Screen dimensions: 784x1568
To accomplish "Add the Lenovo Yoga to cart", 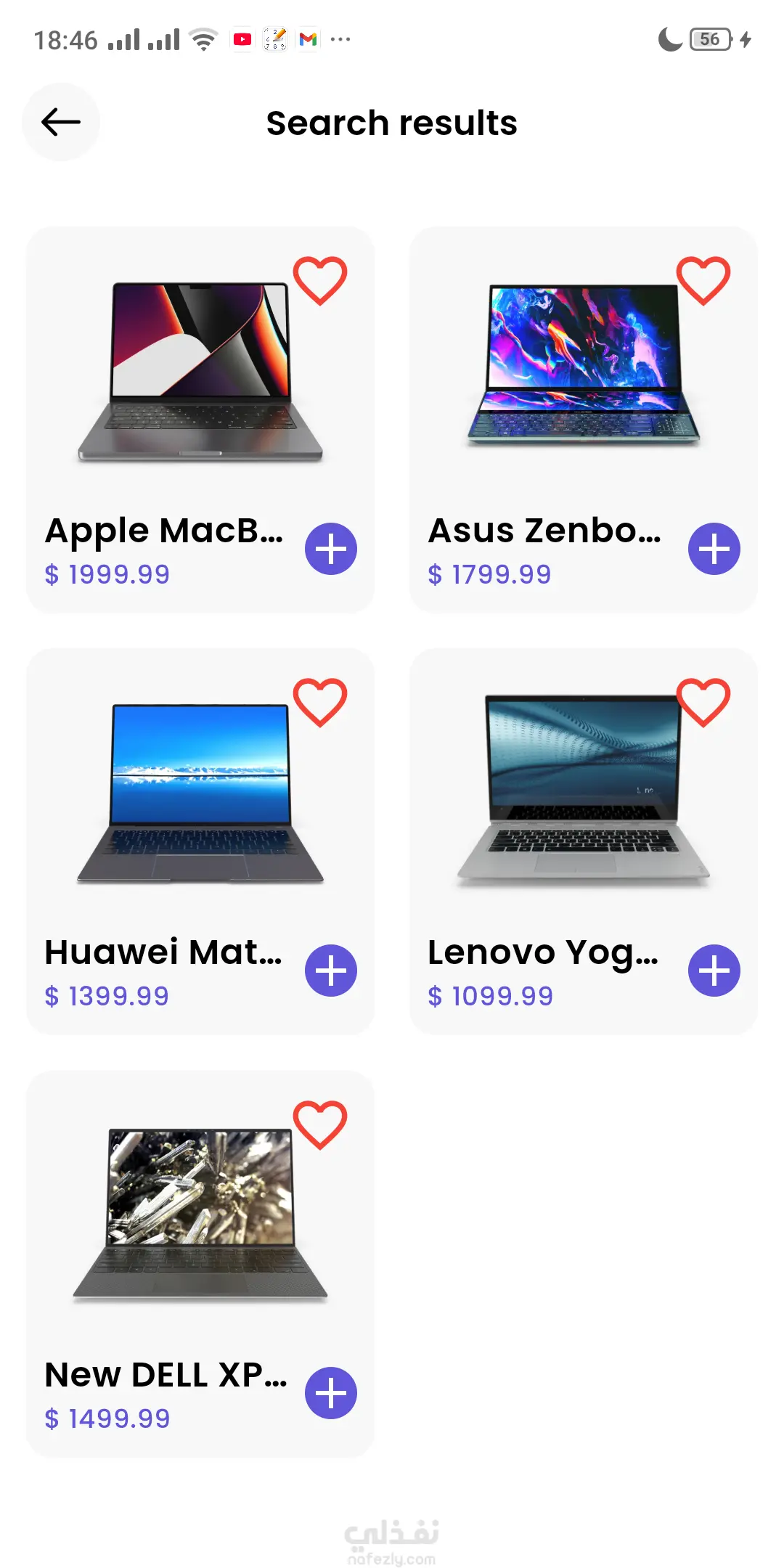I will 714,971.
